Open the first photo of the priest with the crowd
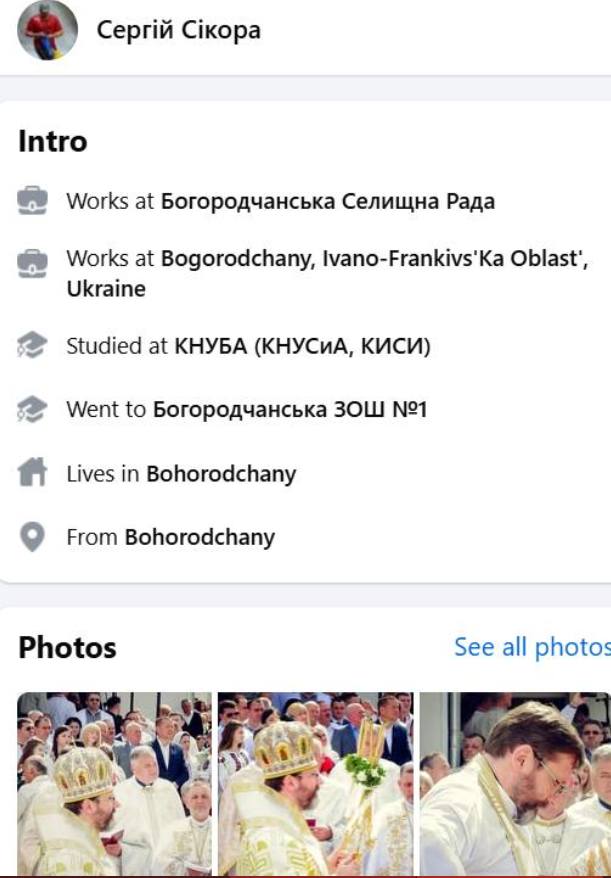The height and width of the screenshot is (878, 611). coord(115,783)
